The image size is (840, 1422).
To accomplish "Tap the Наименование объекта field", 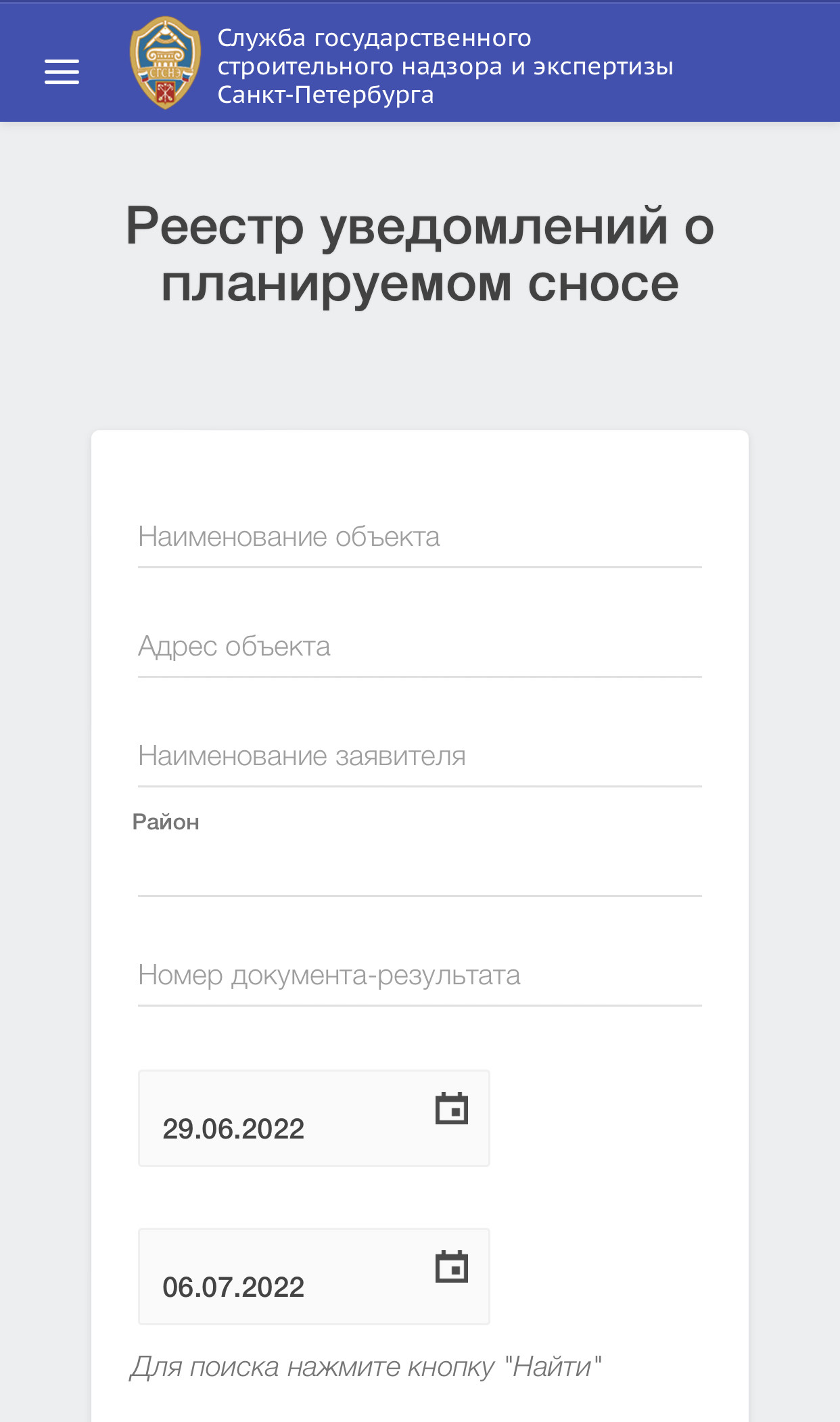I will click(419, 538).
